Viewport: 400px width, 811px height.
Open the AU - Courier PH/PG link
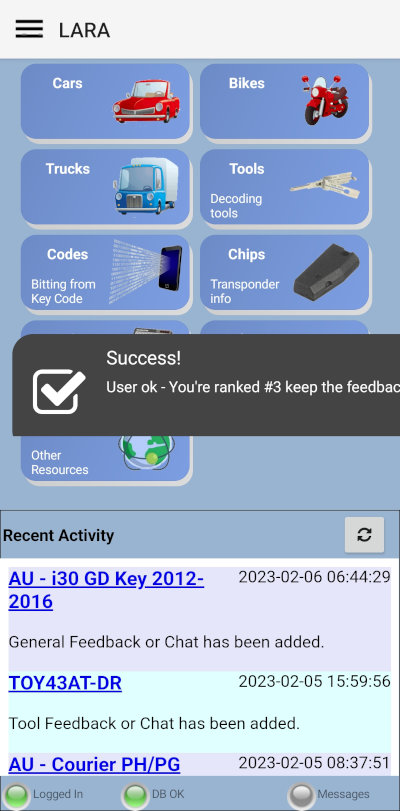(94, 764)
